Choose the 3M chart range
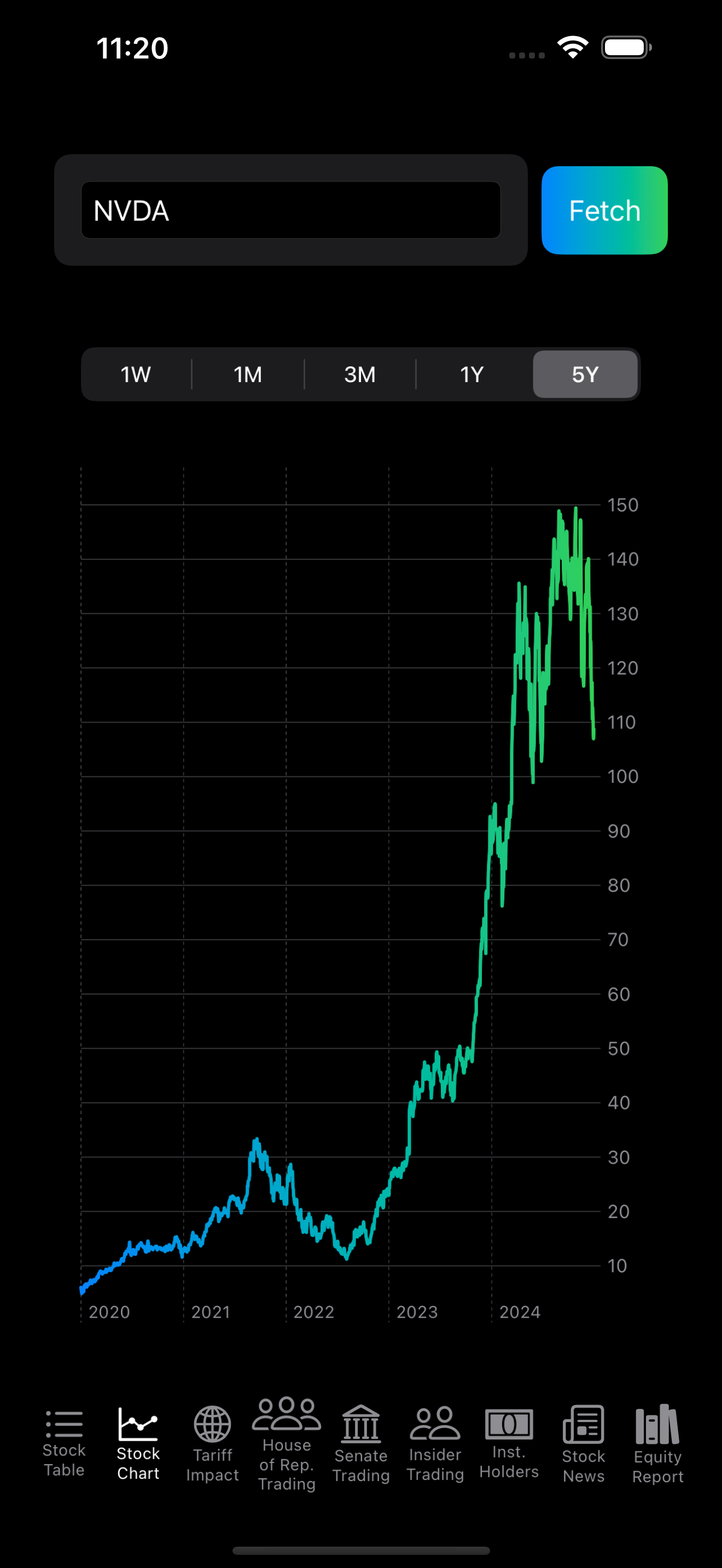 (360, 375)
